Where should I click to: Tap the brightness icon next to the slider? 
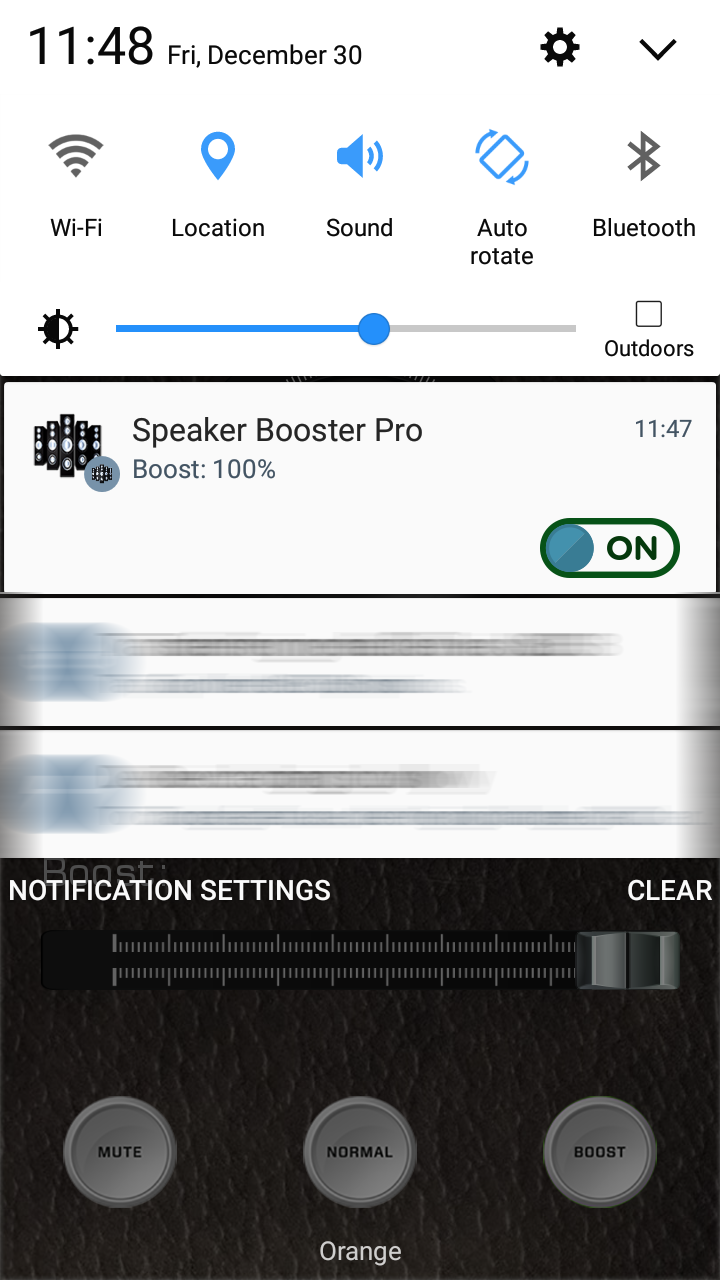click(57, 328)
